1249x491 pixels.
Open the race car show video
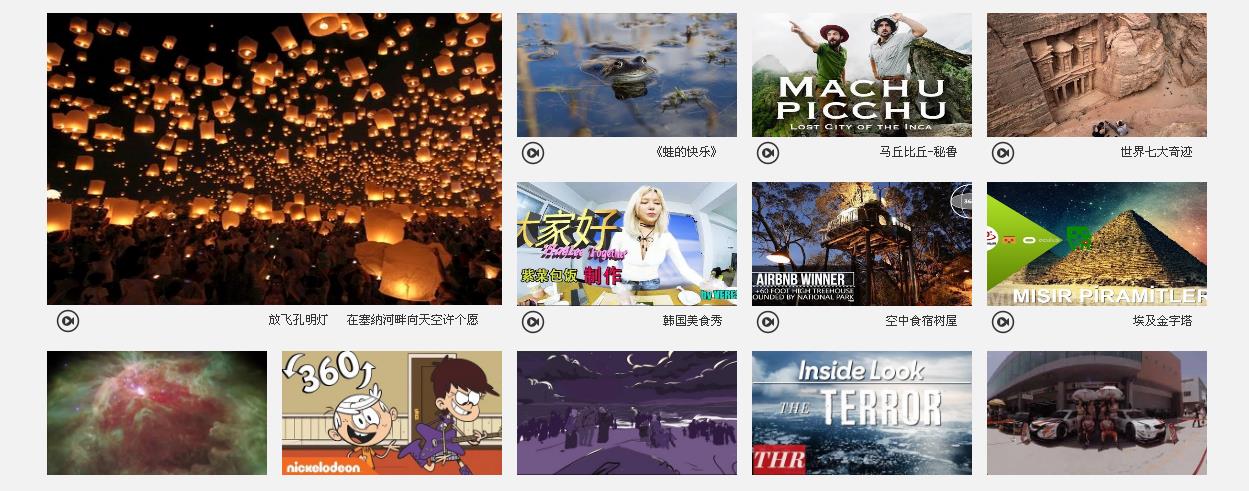pos(1096,412)
